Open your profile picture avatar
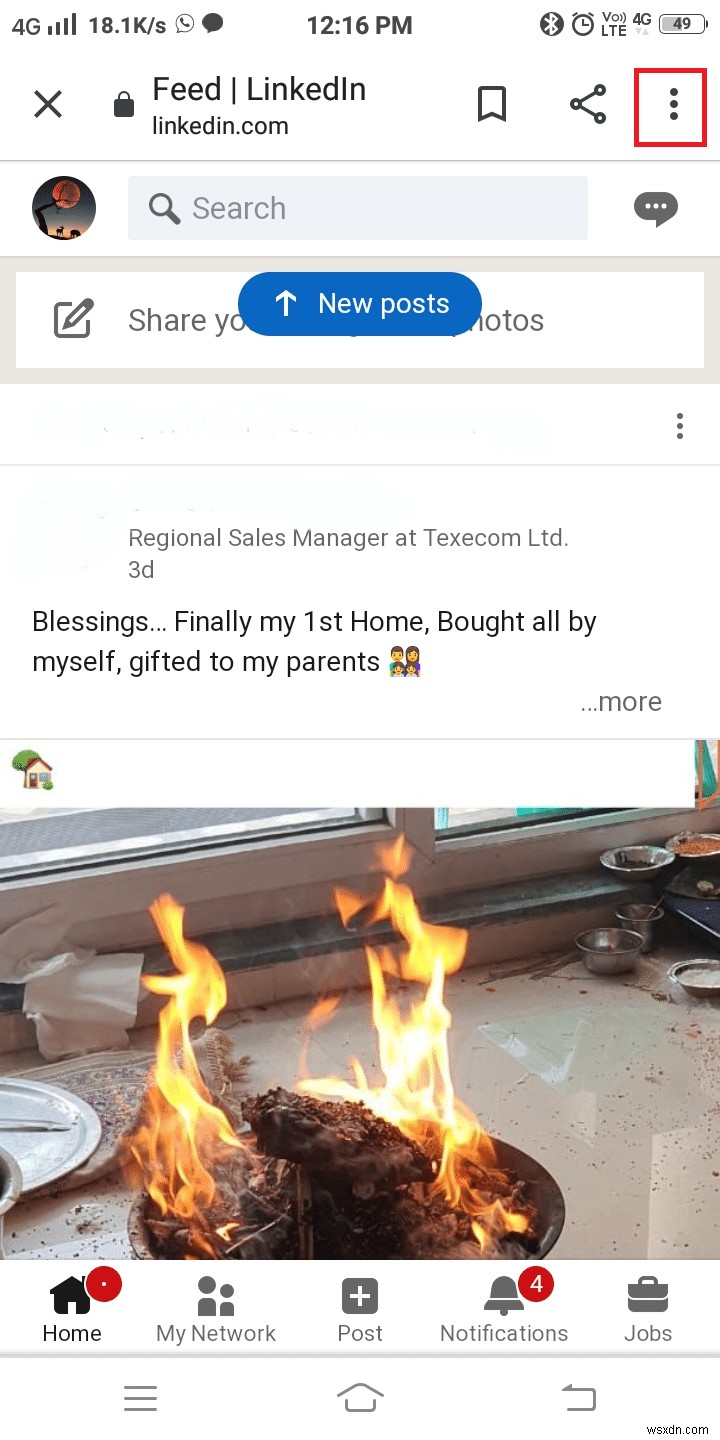The height and width of the screenshot is (1440, 720). [x=64, y=208]
